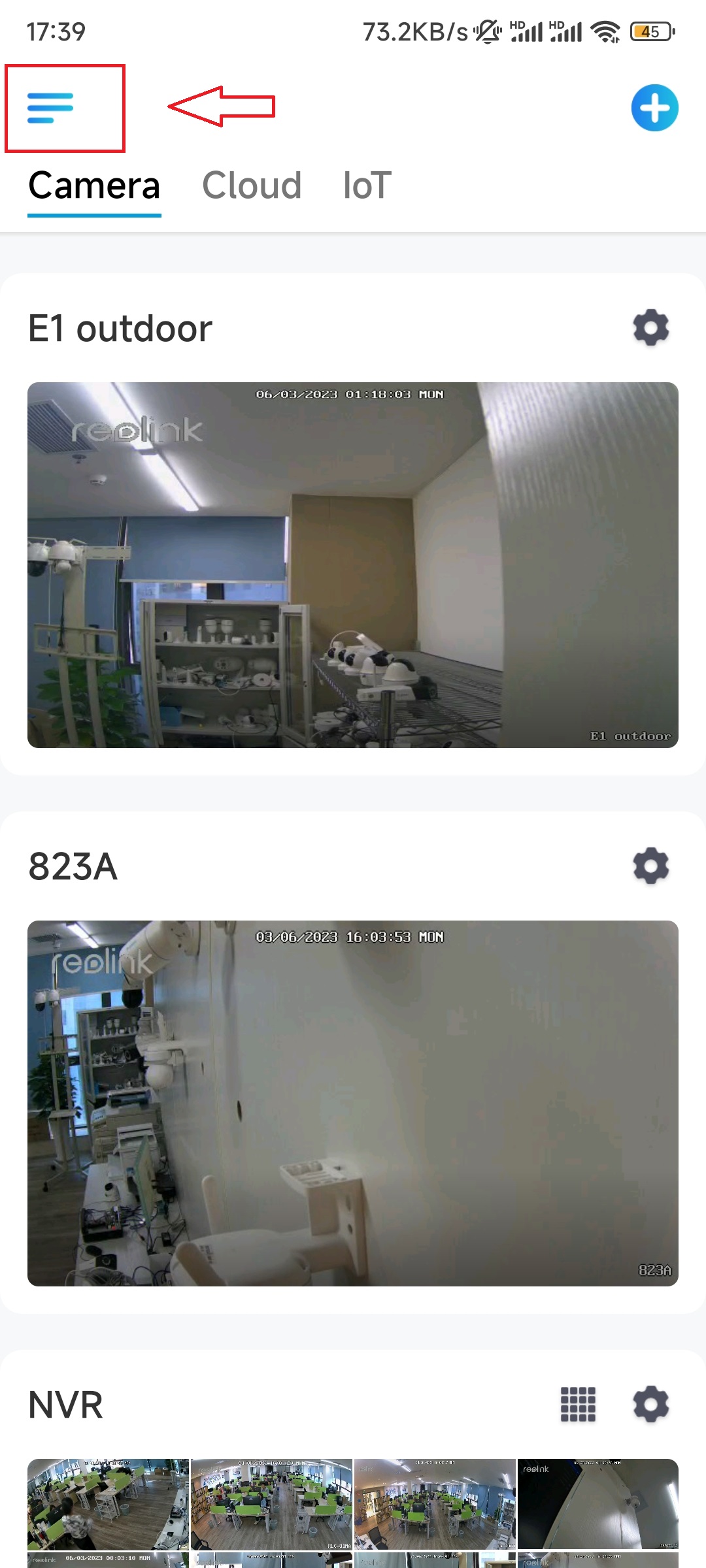The image size is (706, 1568).
Task: Open settings gear for E1 outdoor
Action: pyautogui.click(x=651, y=328)
